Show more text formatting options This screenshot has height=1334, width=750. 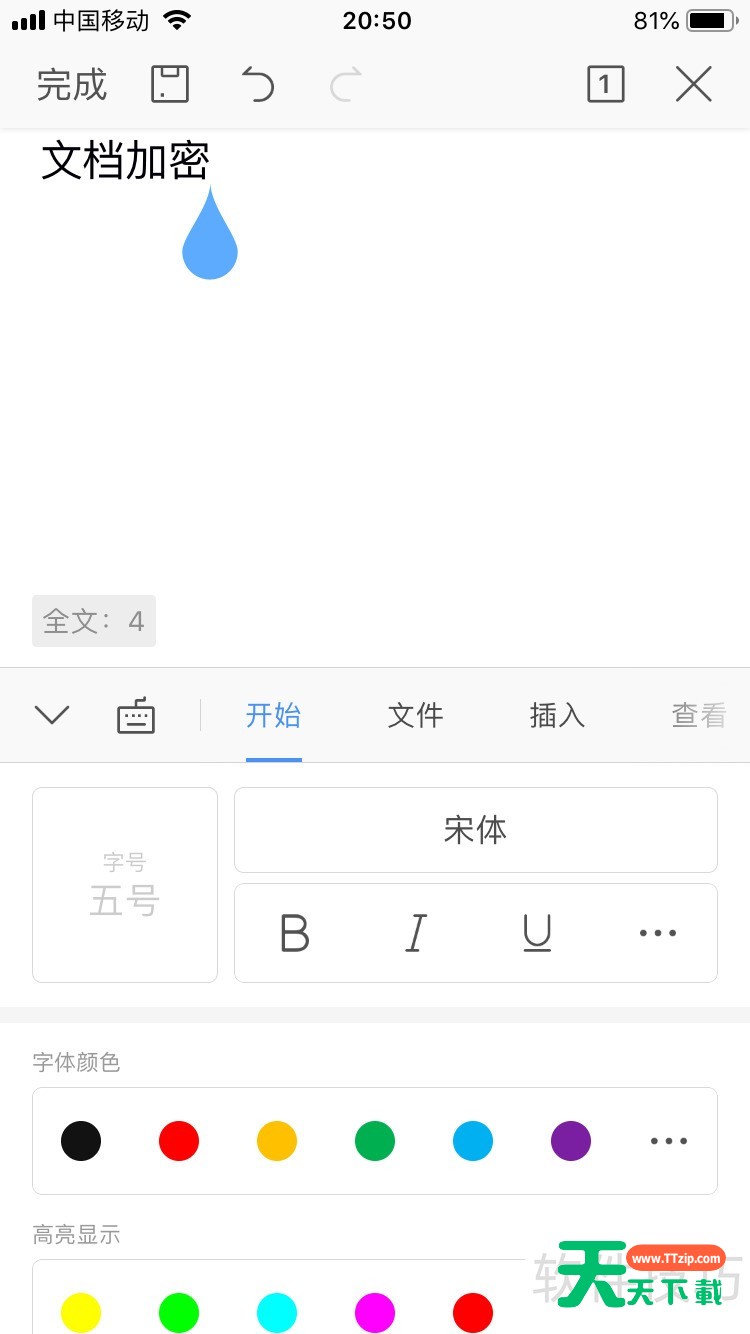(x=657, y=933)
